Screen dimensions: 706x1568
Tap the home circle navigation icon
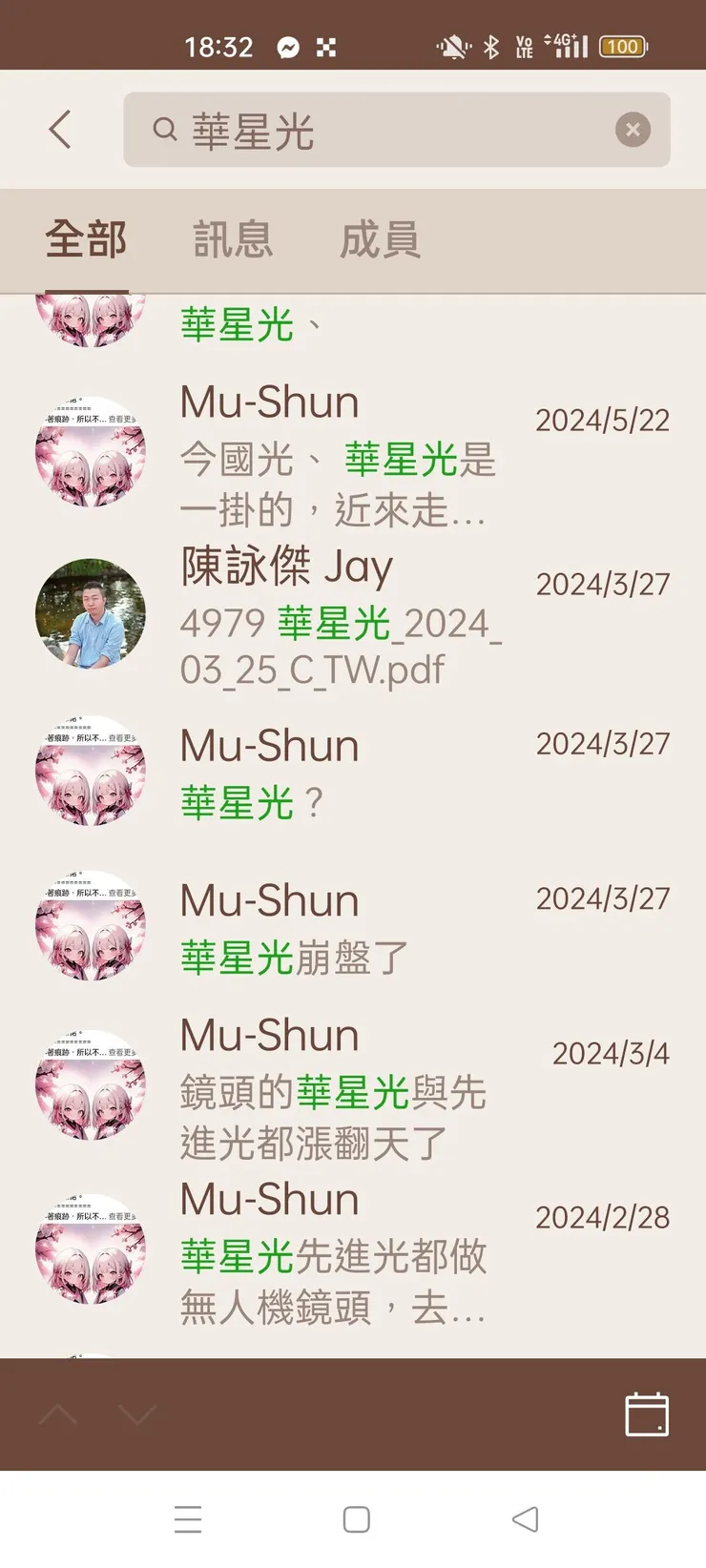click(355, 1519)
